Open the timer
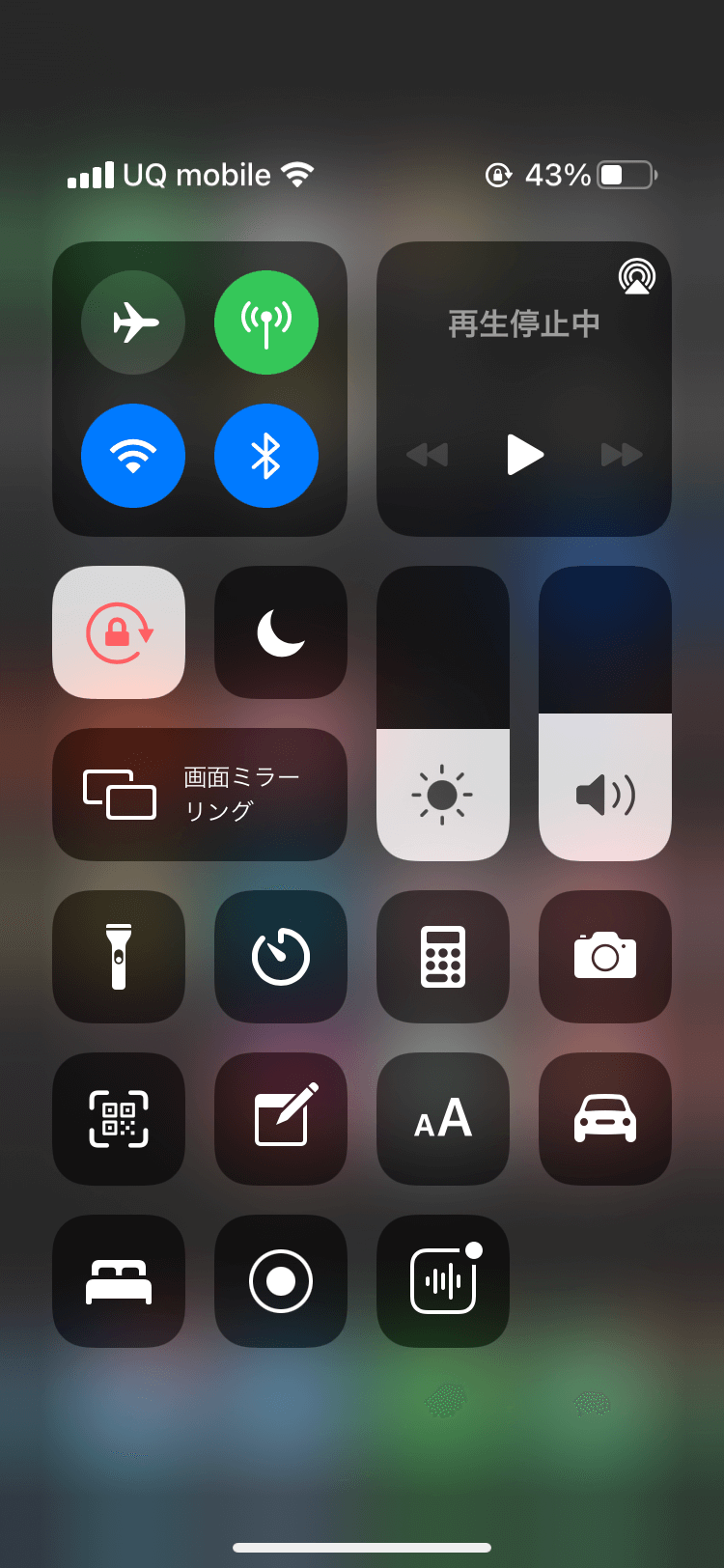The image size is (724, 1568). tap(281, 957)
